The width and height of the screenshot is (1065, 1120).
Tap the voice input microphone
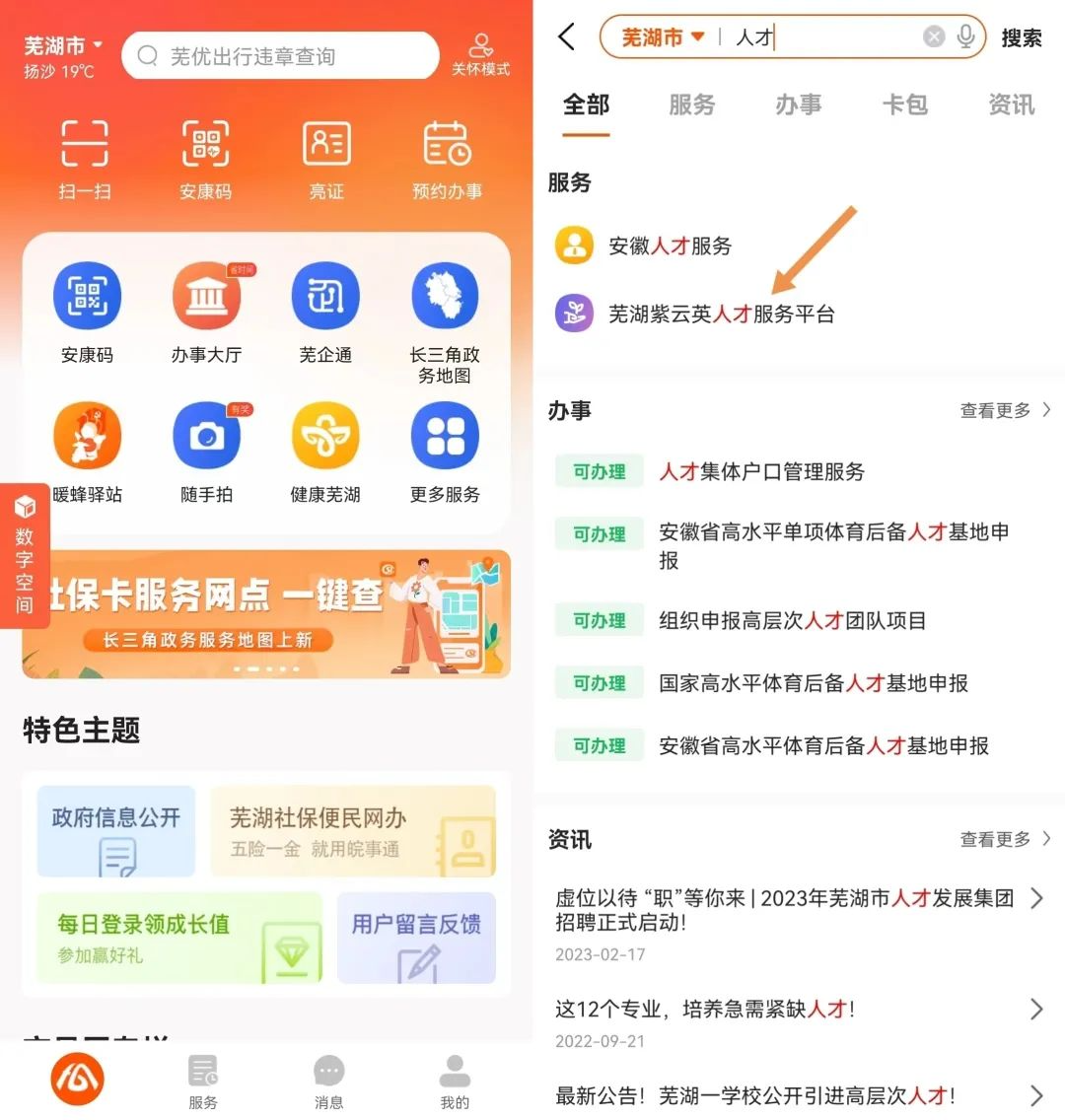point(966,37)
